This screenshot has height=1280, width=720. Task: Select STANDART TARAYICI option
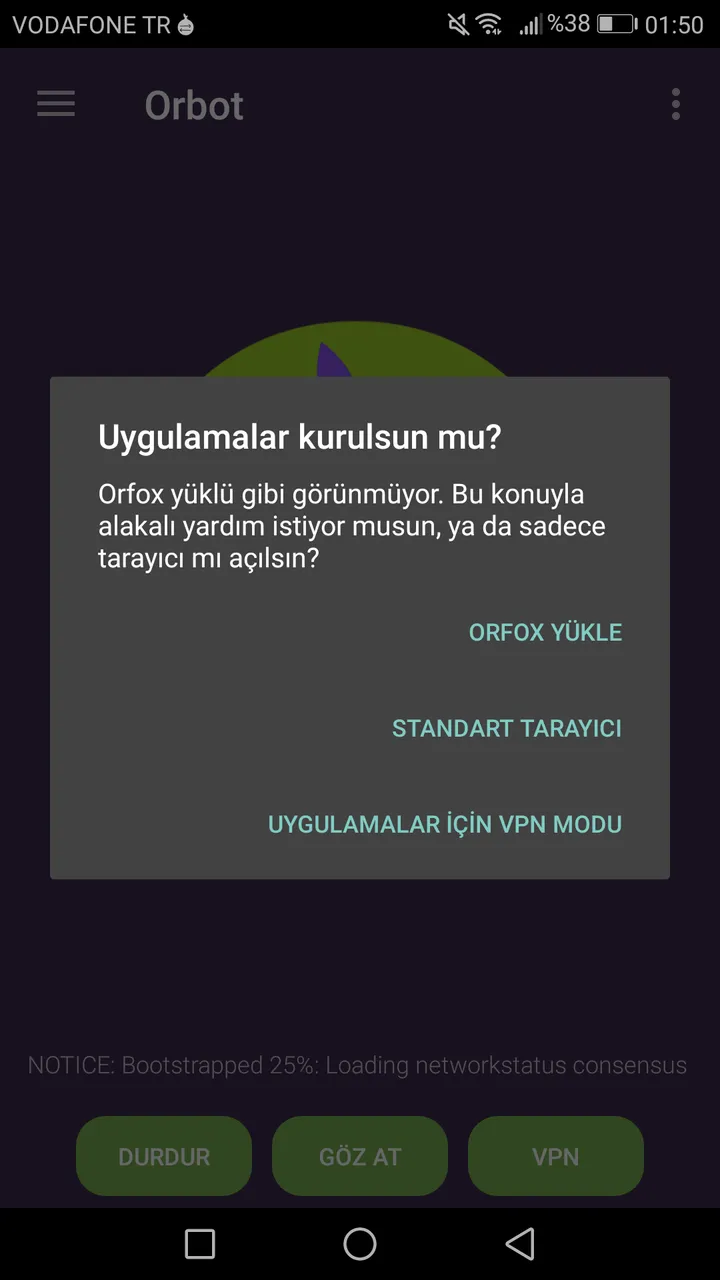pyautogui.click(x=506, y=728)
